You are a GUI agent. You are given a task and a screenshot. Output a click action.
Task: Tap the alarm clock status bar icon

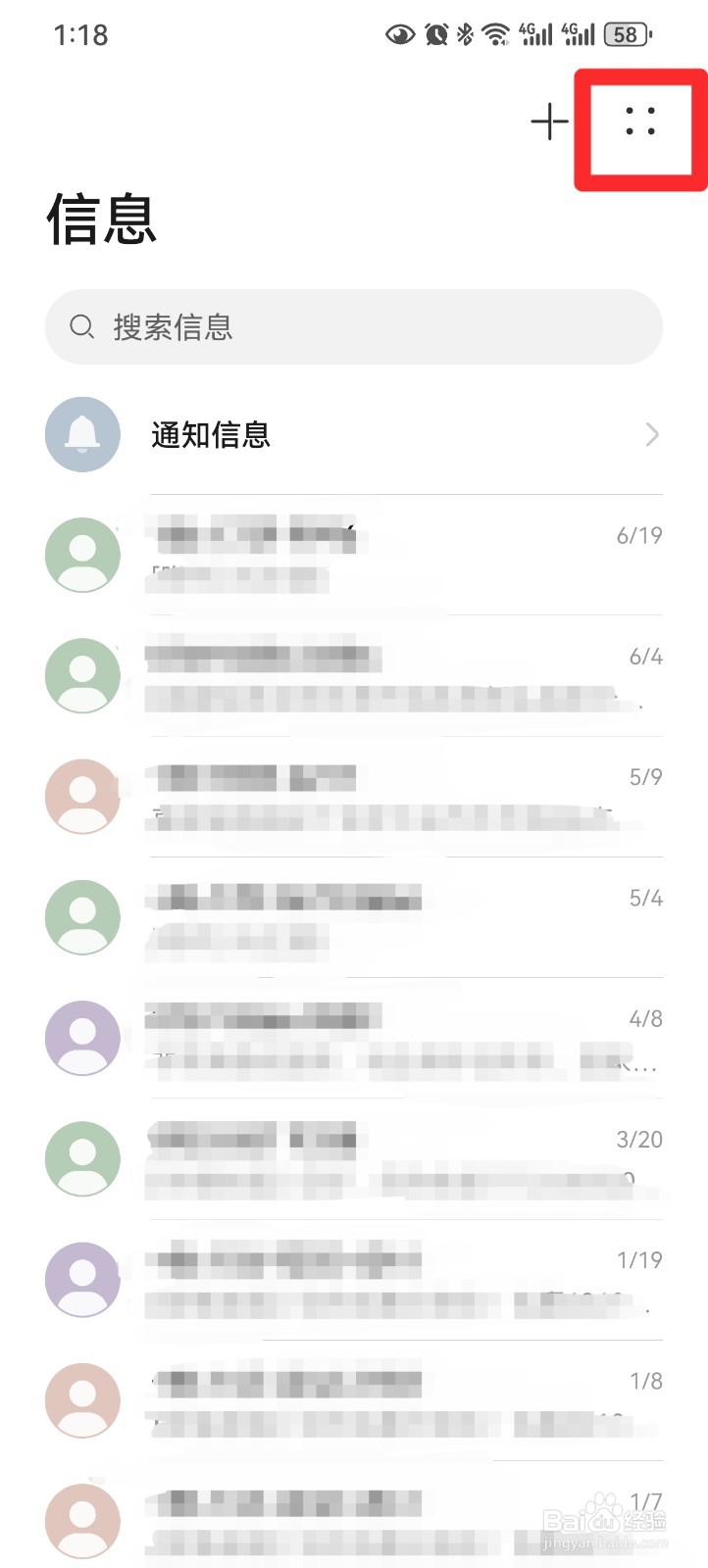click(434, 33)
